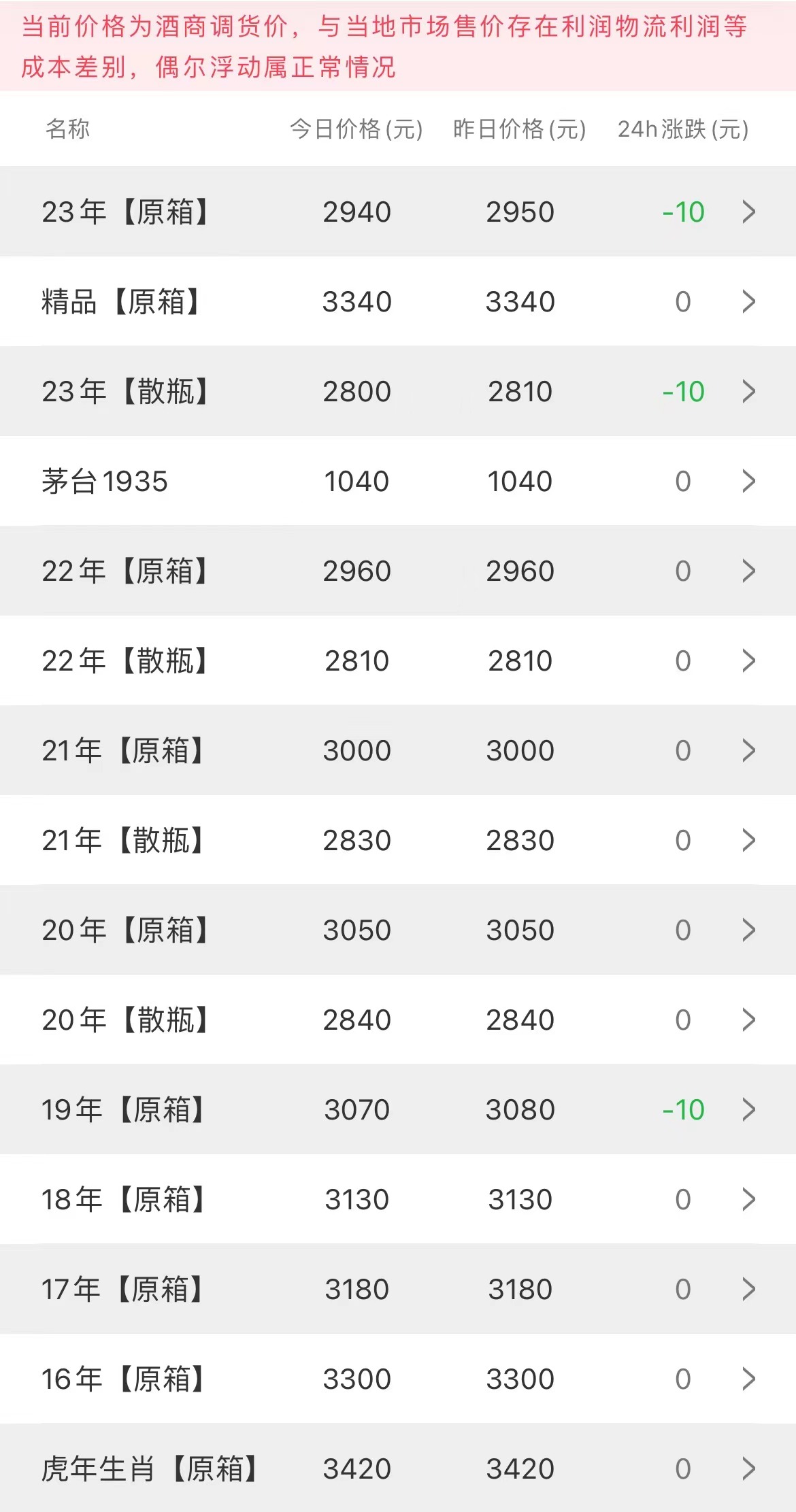Open 20年【原箱】 price row
This screenshot has height=1512, width=796.
[398, 930]
